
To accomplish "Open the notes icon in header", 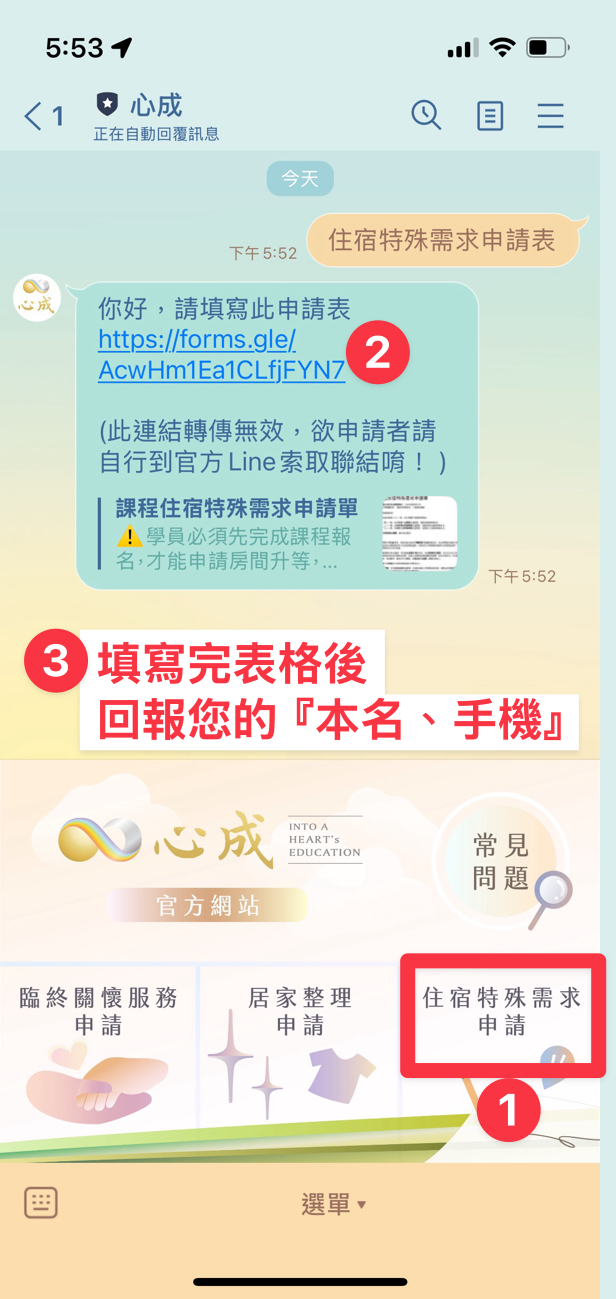I will click(x=489, y=116).
